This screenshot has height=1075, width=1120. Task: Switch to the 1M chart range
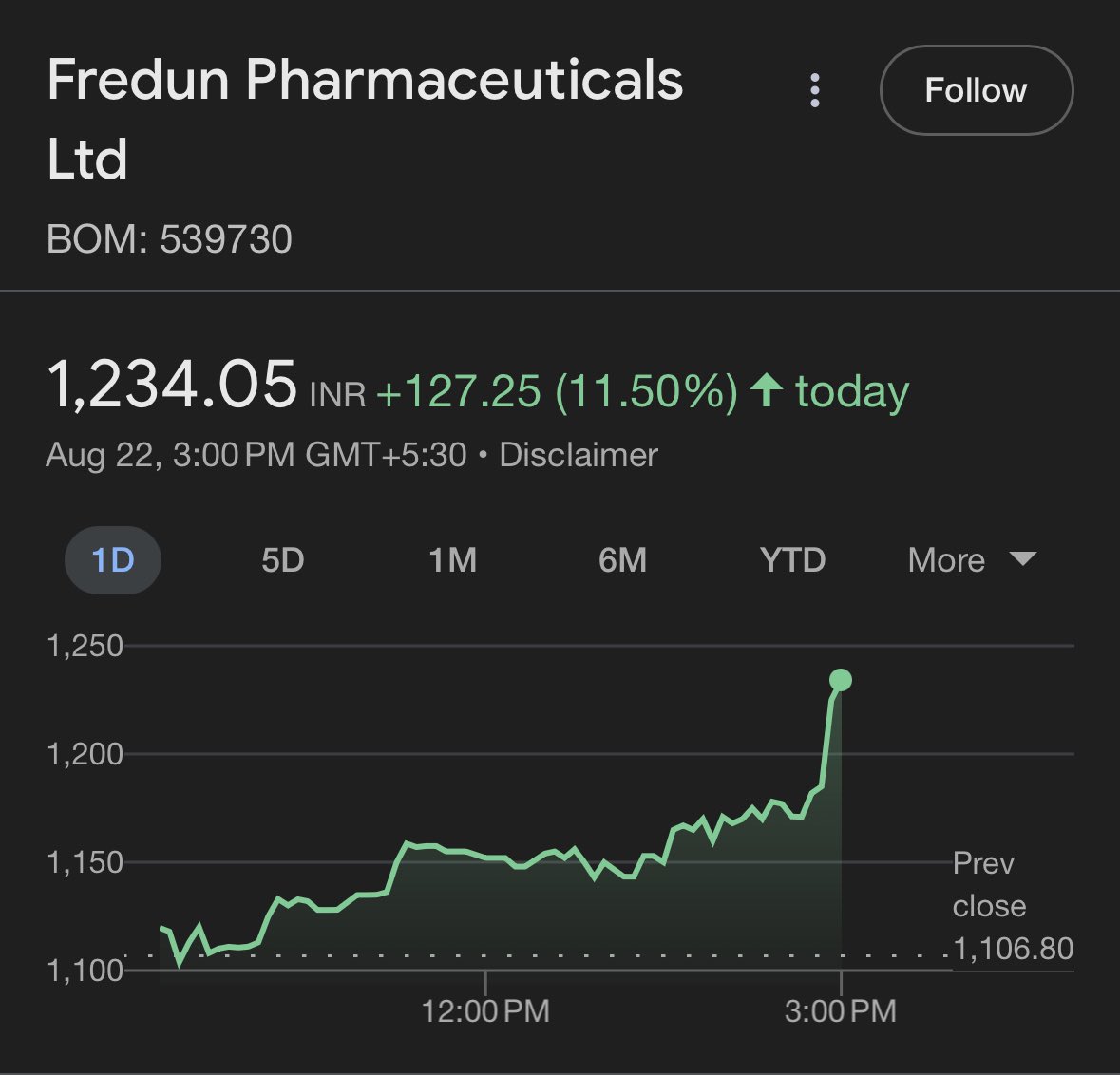click(453, 560)
